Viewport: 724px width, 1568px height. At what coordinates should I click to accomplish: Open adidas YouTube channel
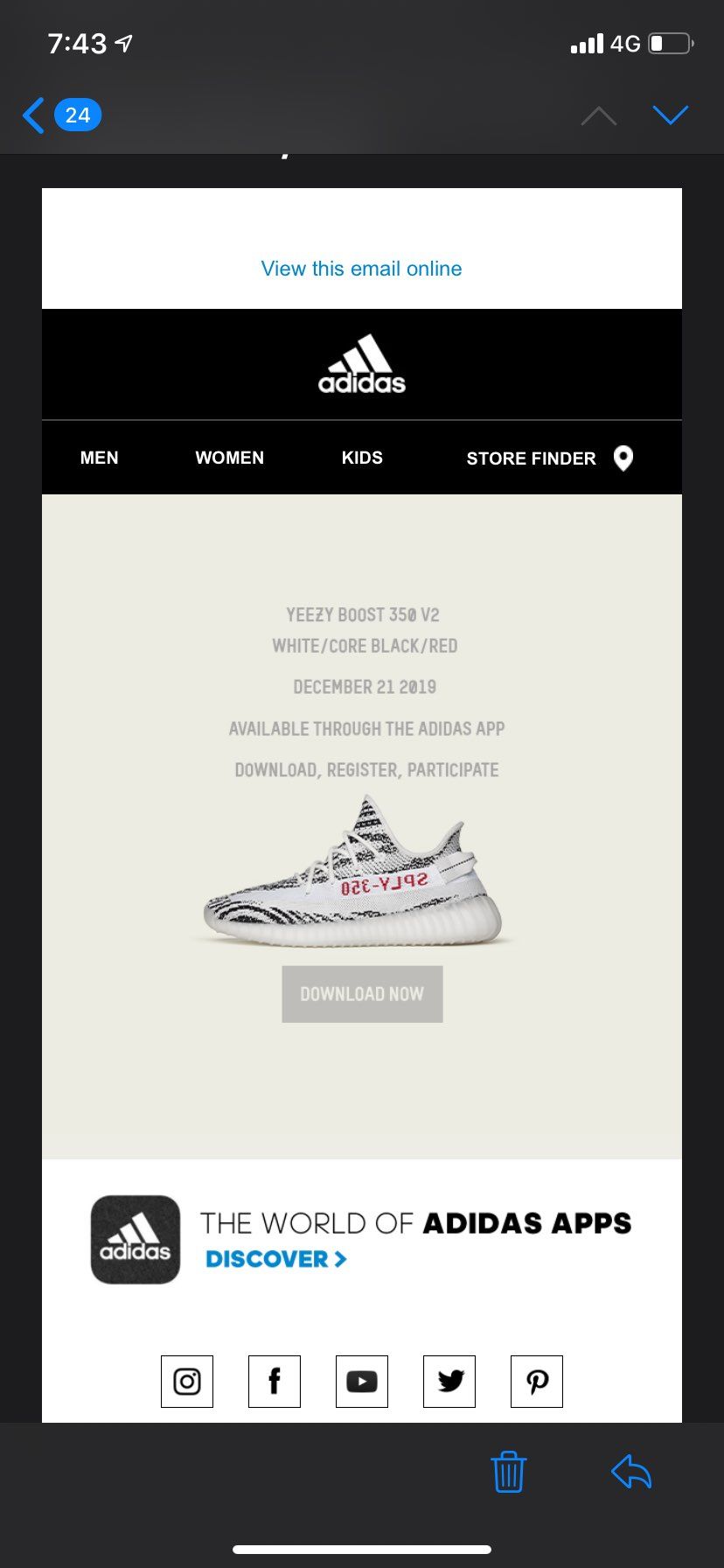click(362, 1382)
